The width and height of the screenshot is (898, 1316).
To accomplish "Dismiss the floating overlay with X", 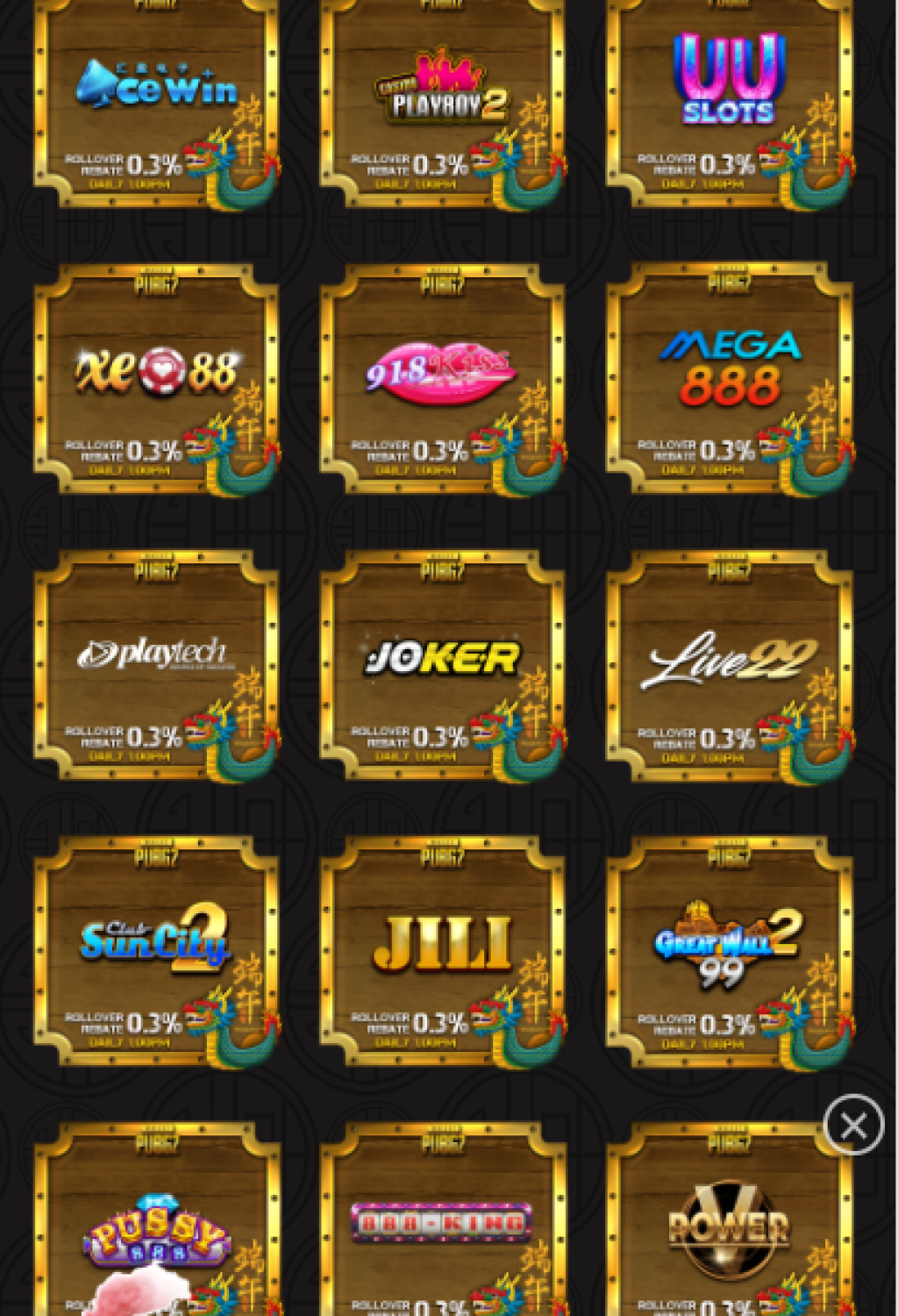I will [x=853, y=1125].
